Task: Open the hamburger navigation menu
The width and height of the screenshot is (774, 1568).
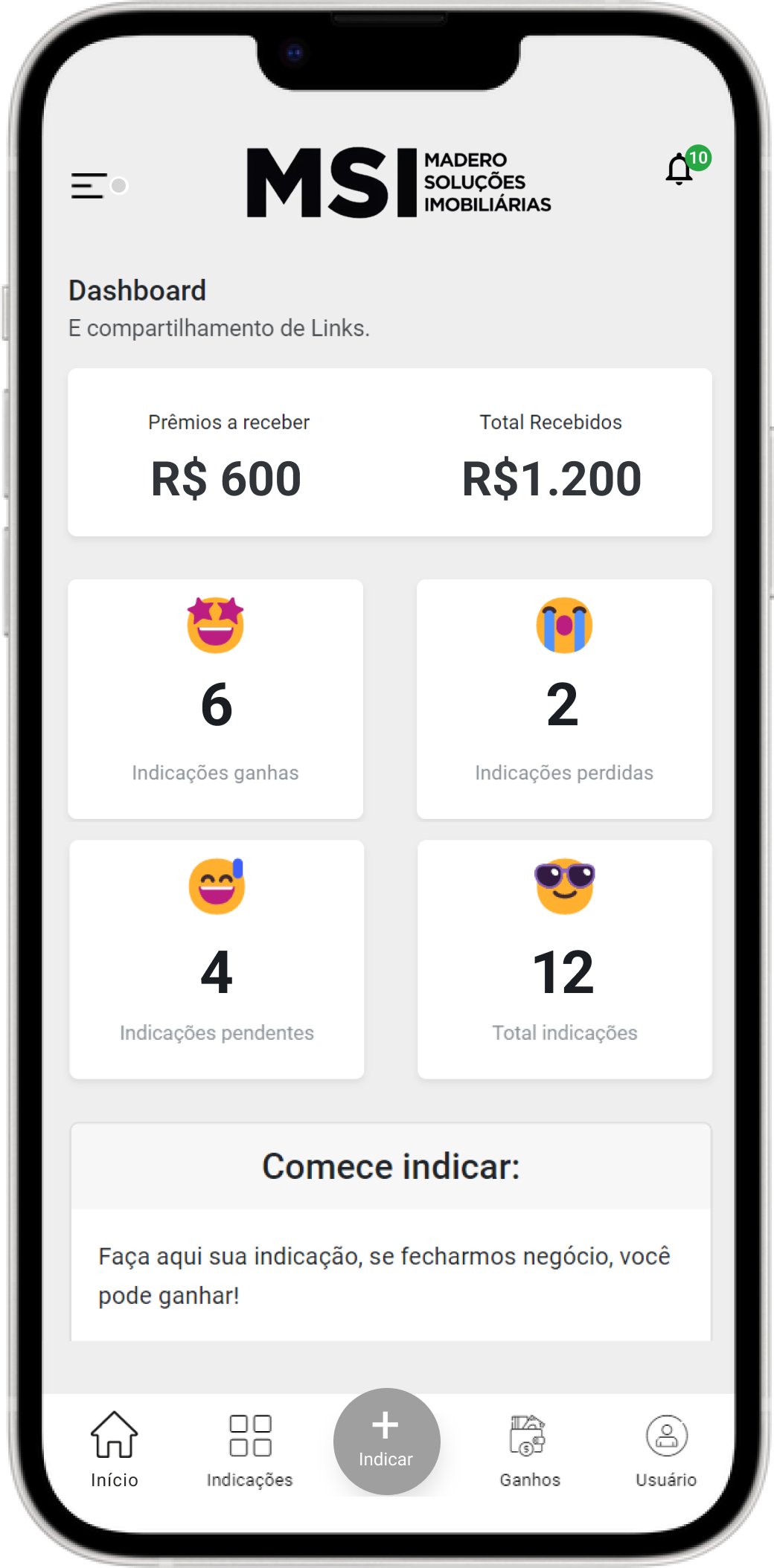Action: pos(89,185)
